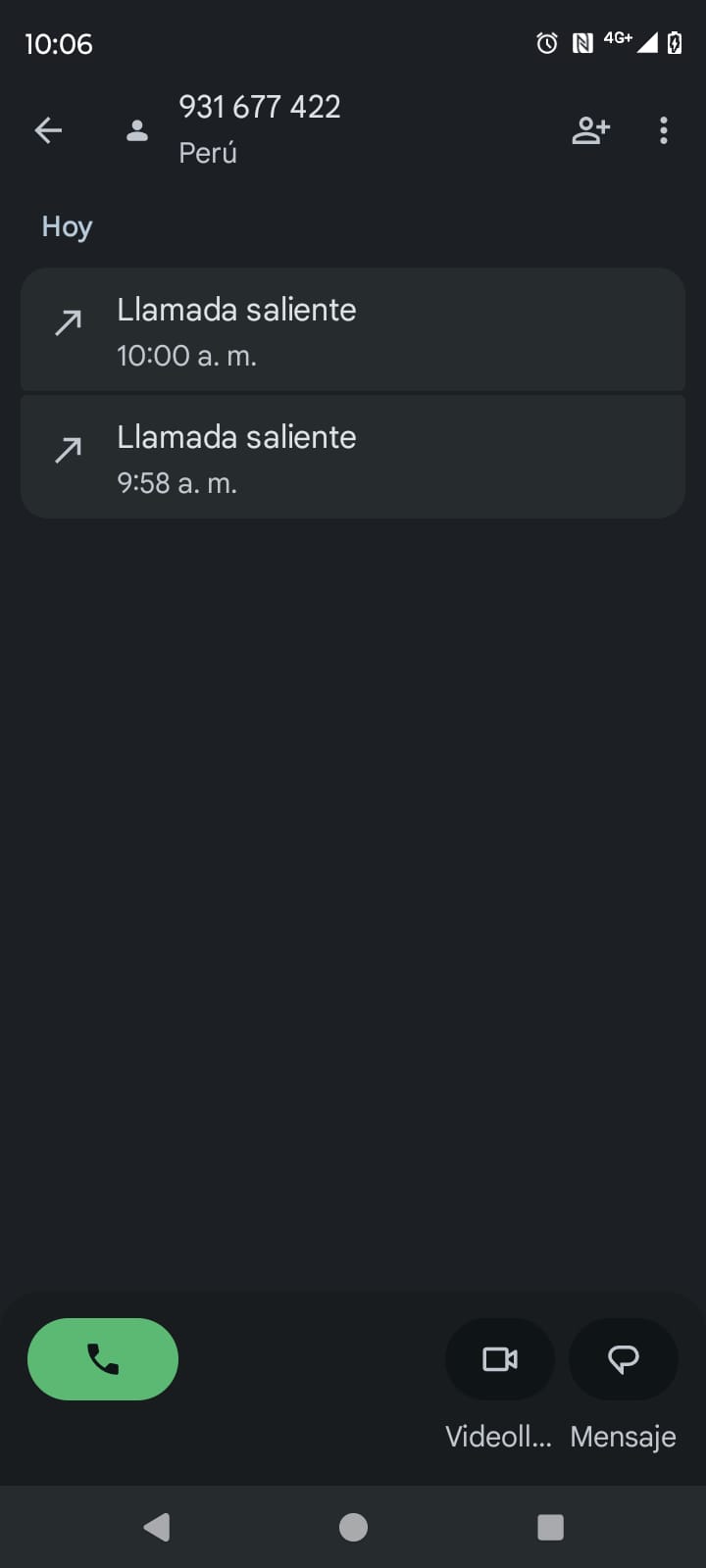Open the three-dot overflow menu
706x1568 pixels.
tap(664, 130)
